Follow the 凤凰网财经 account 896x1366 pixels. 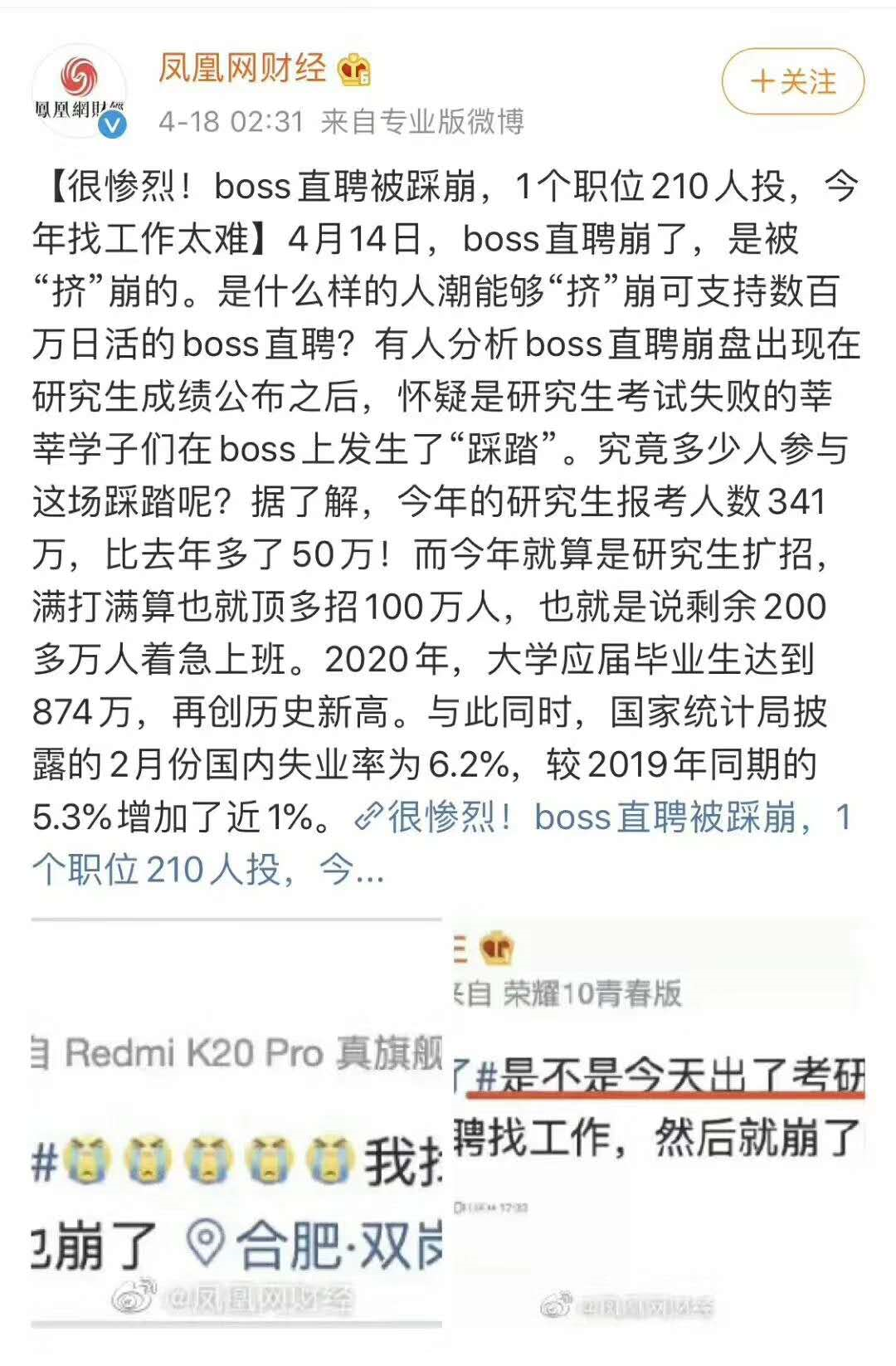click(792, 82)
